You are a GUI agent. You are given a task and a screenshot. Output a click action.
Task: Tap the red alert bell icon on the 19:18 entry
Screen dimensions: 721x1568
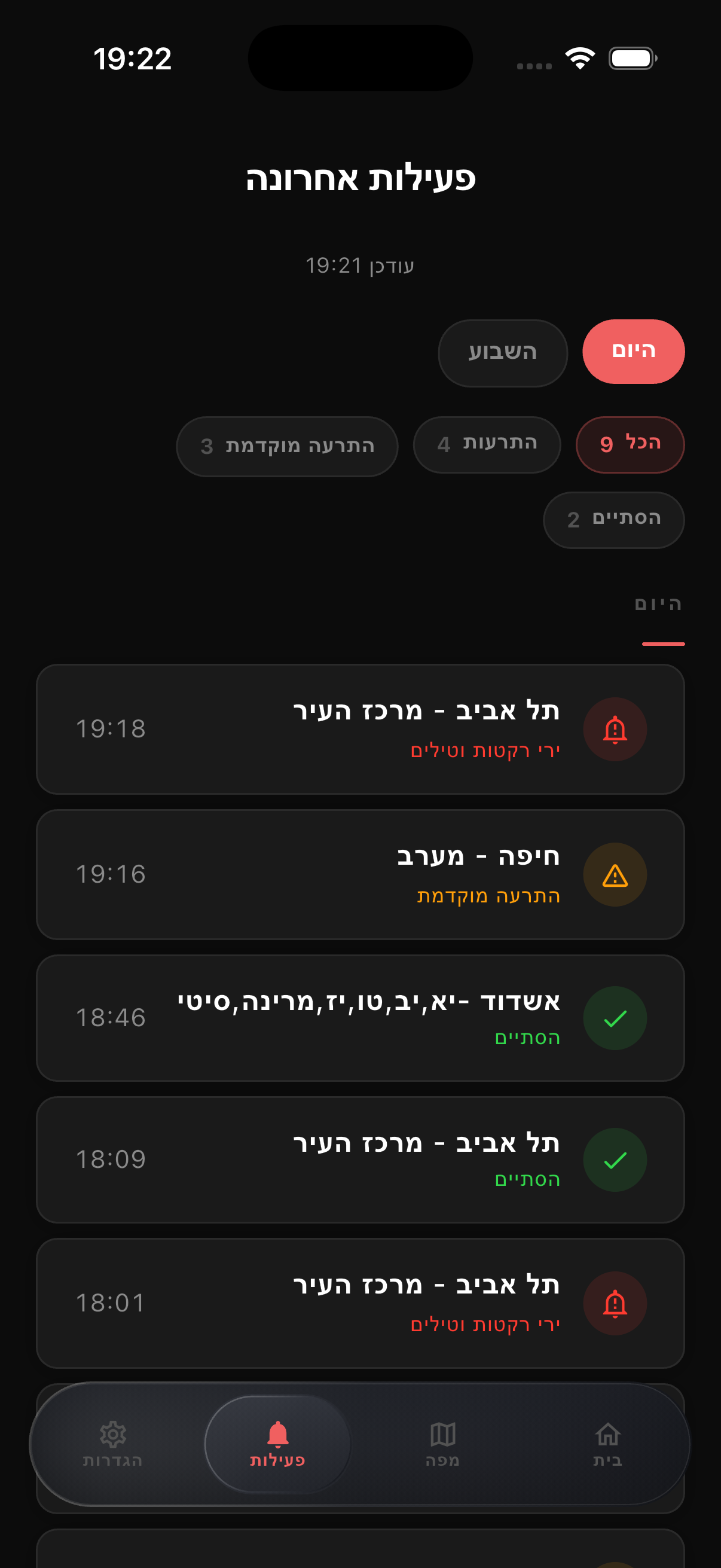615,728
